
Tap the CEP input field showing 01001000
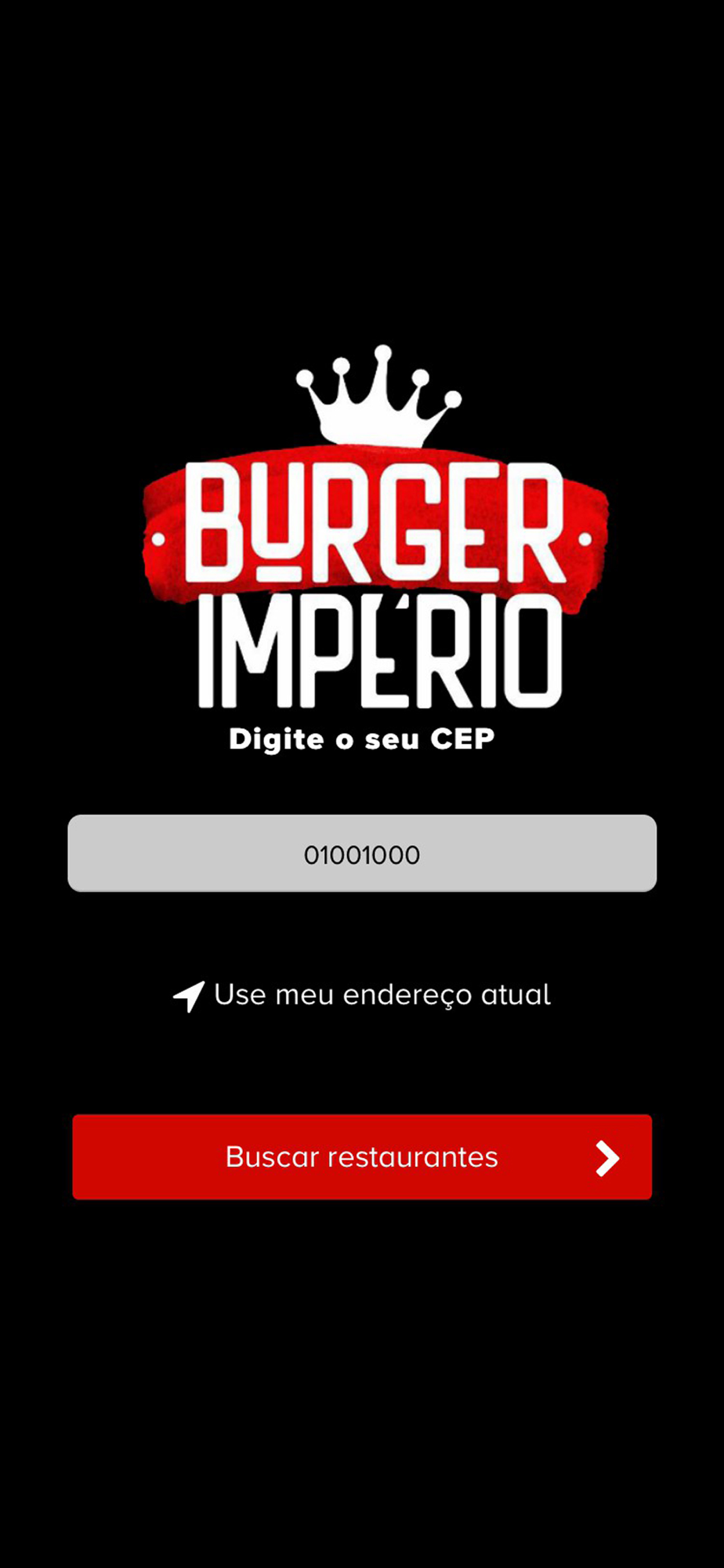coord(362,853)
